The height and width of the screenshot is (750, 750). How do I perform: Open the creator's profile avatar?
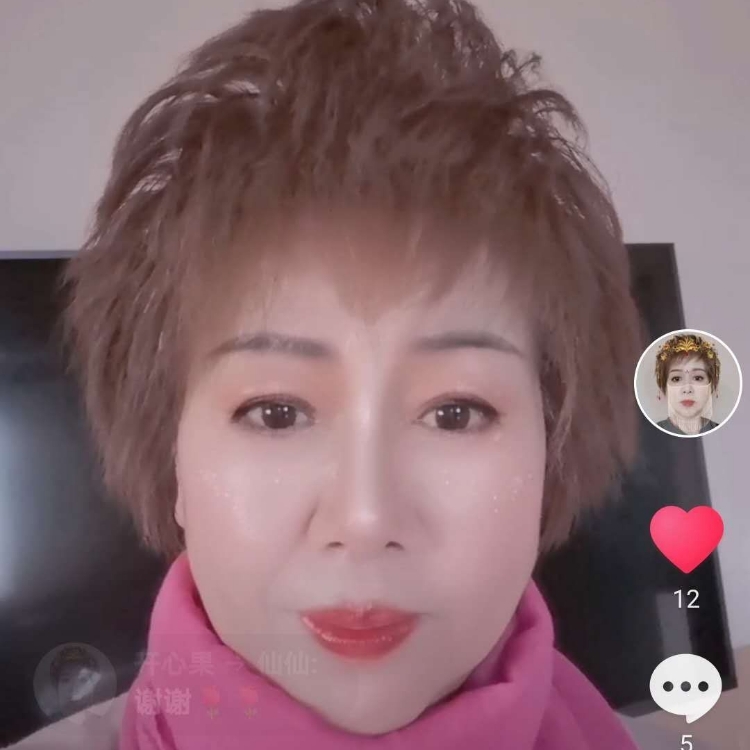pos(687,382)
